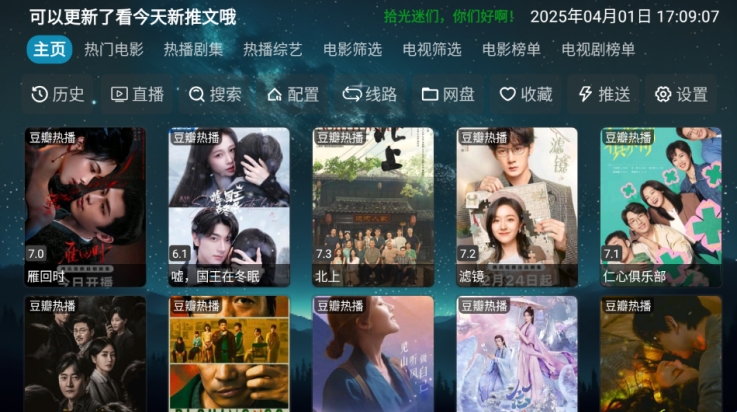The width and height of the screenshot is (737, 412).
Task: Open 历史 viewing history
Action: (58, 94)
